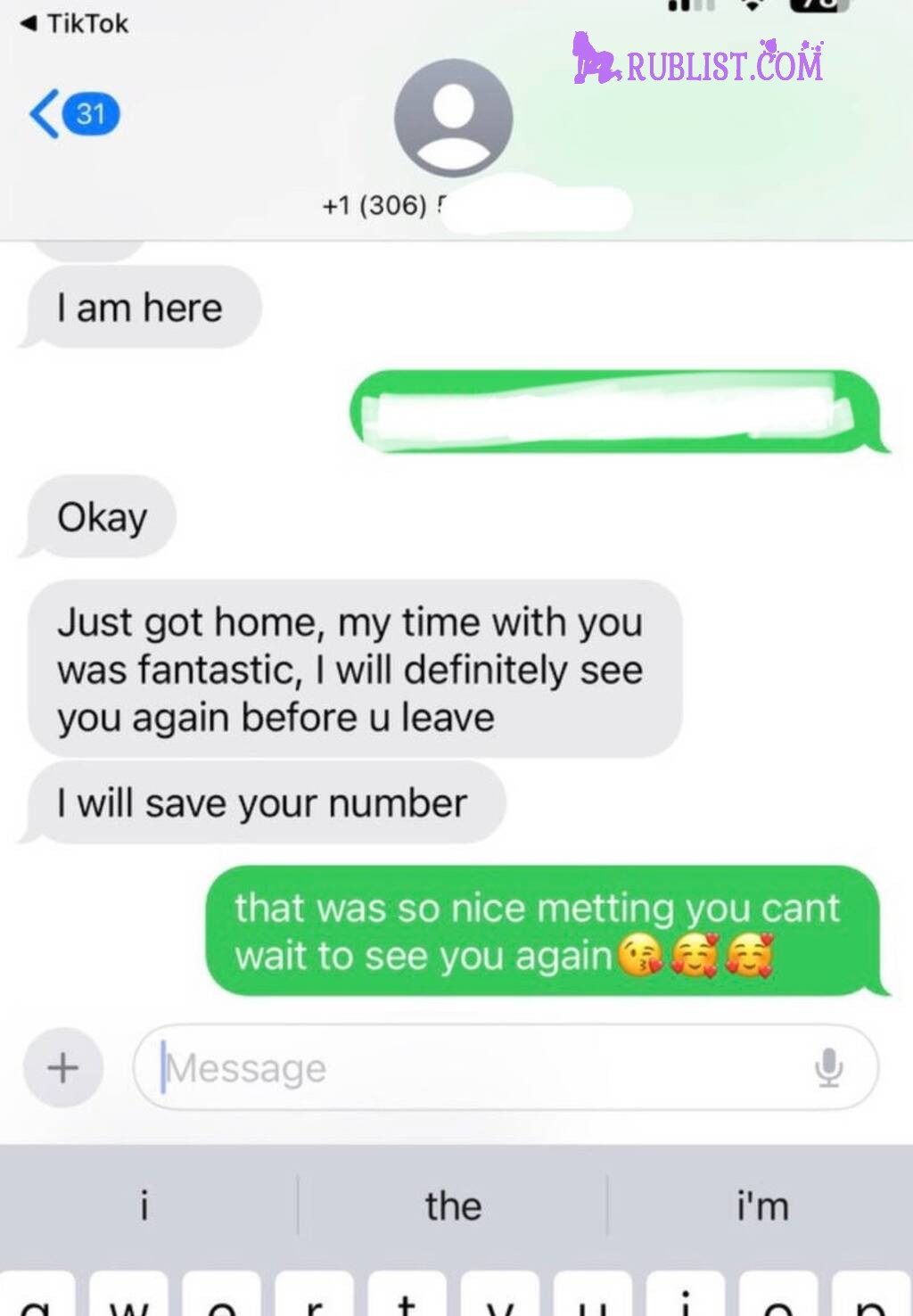Start dictation with the microphone icon
913x1316 pixels.
[828, 1067]
